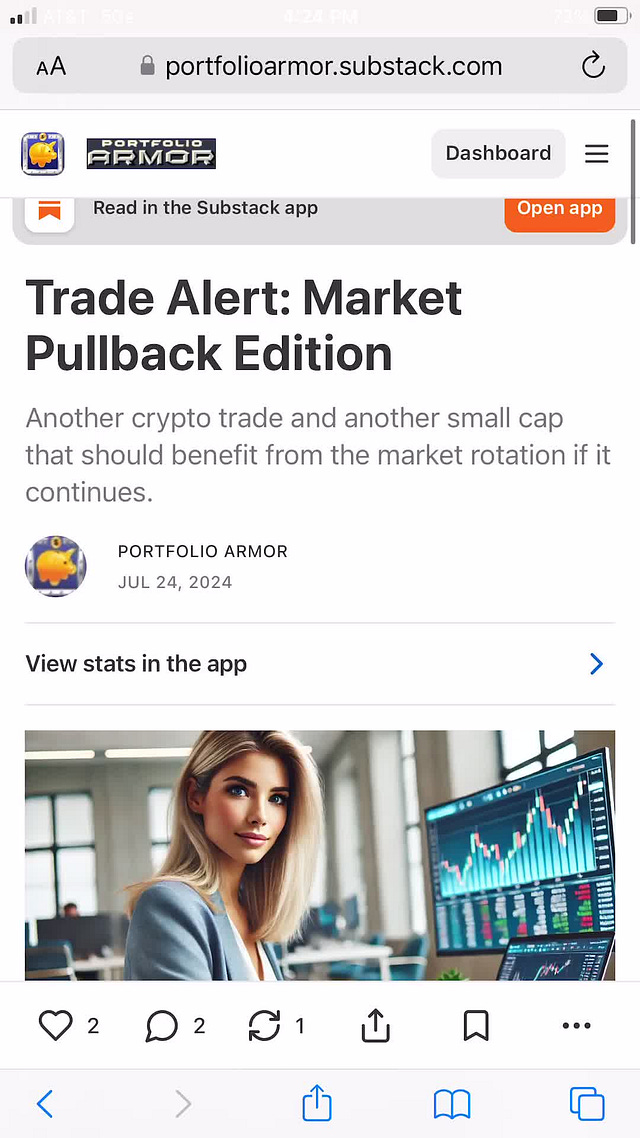Open View stats in the app
The width and height of the screenshot is (640, 1138).
click(x=319, y=664)
